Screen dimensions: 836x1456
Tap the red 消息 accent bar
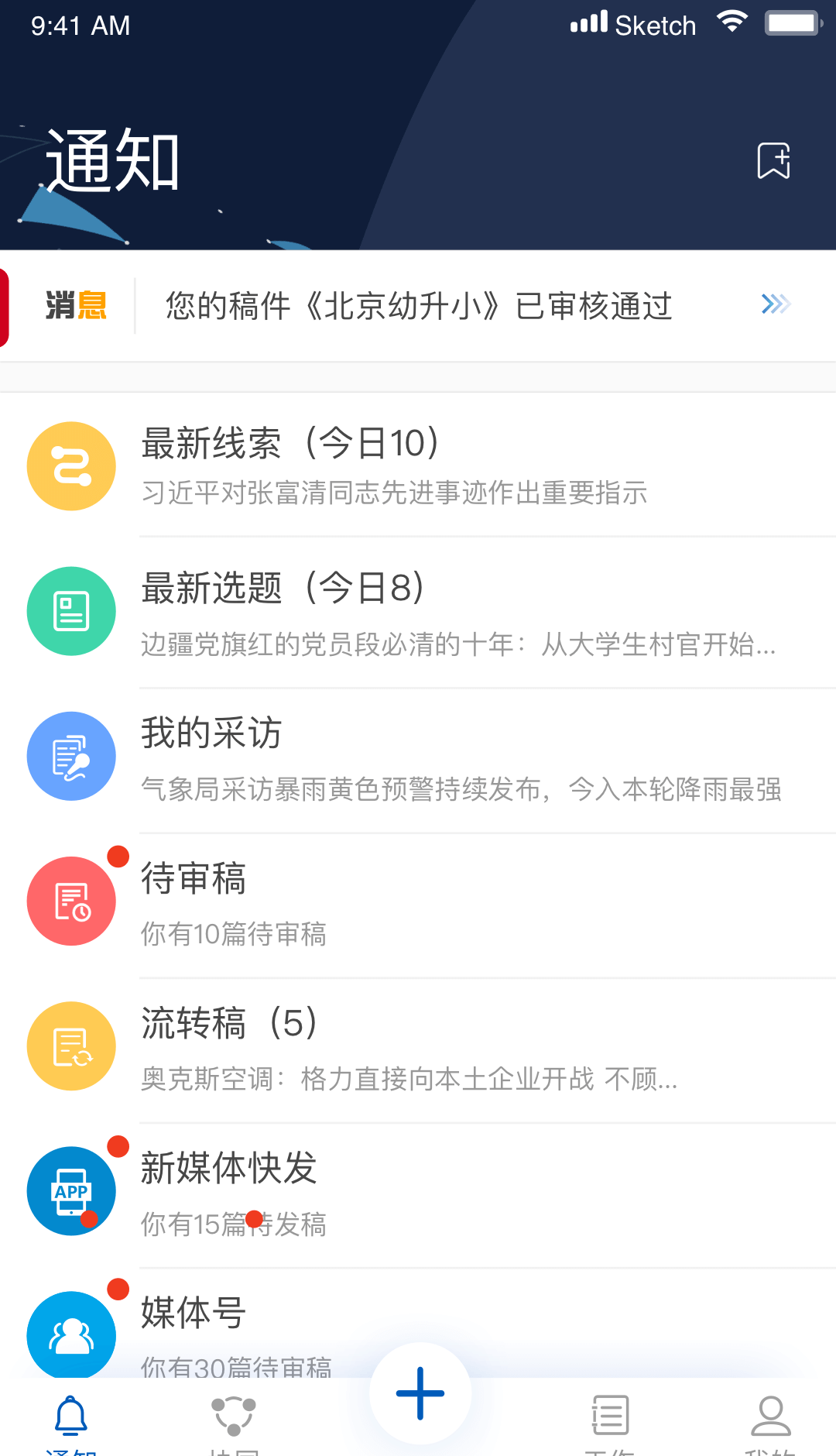pos(3,304)
